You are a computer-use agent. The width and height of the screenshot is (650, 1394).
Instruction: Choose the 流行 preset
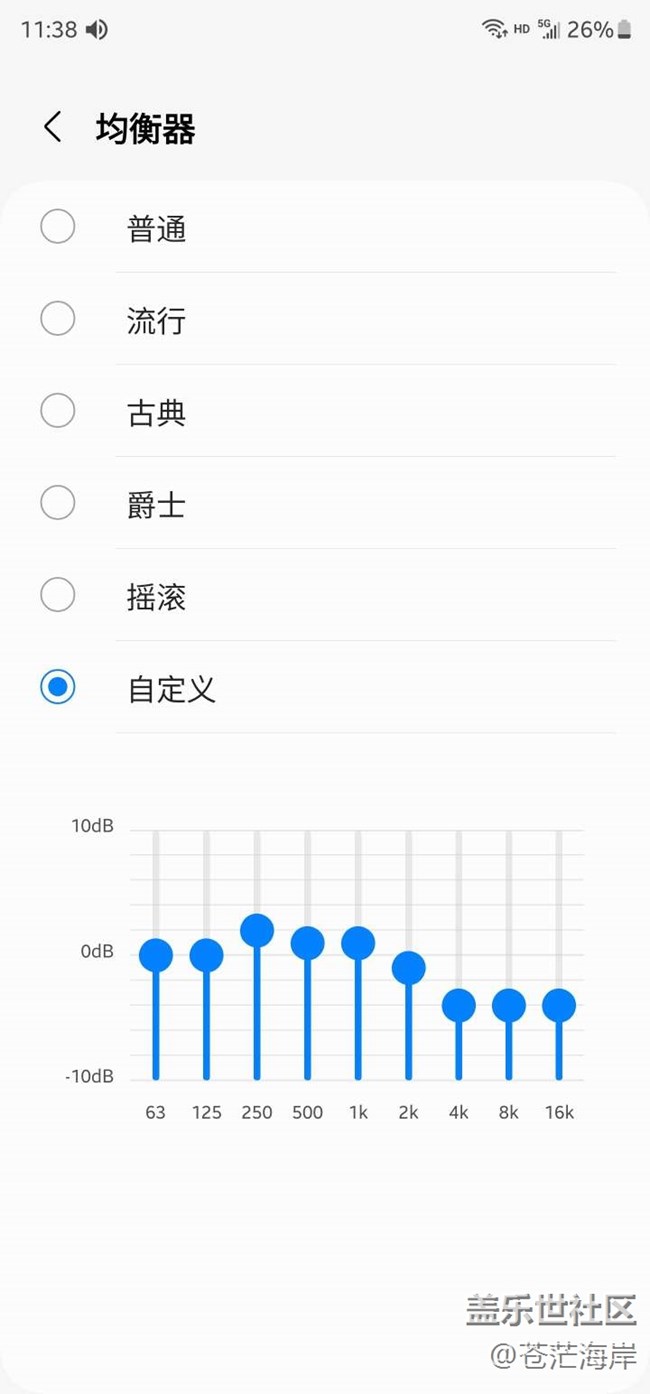tap(58, 319)
